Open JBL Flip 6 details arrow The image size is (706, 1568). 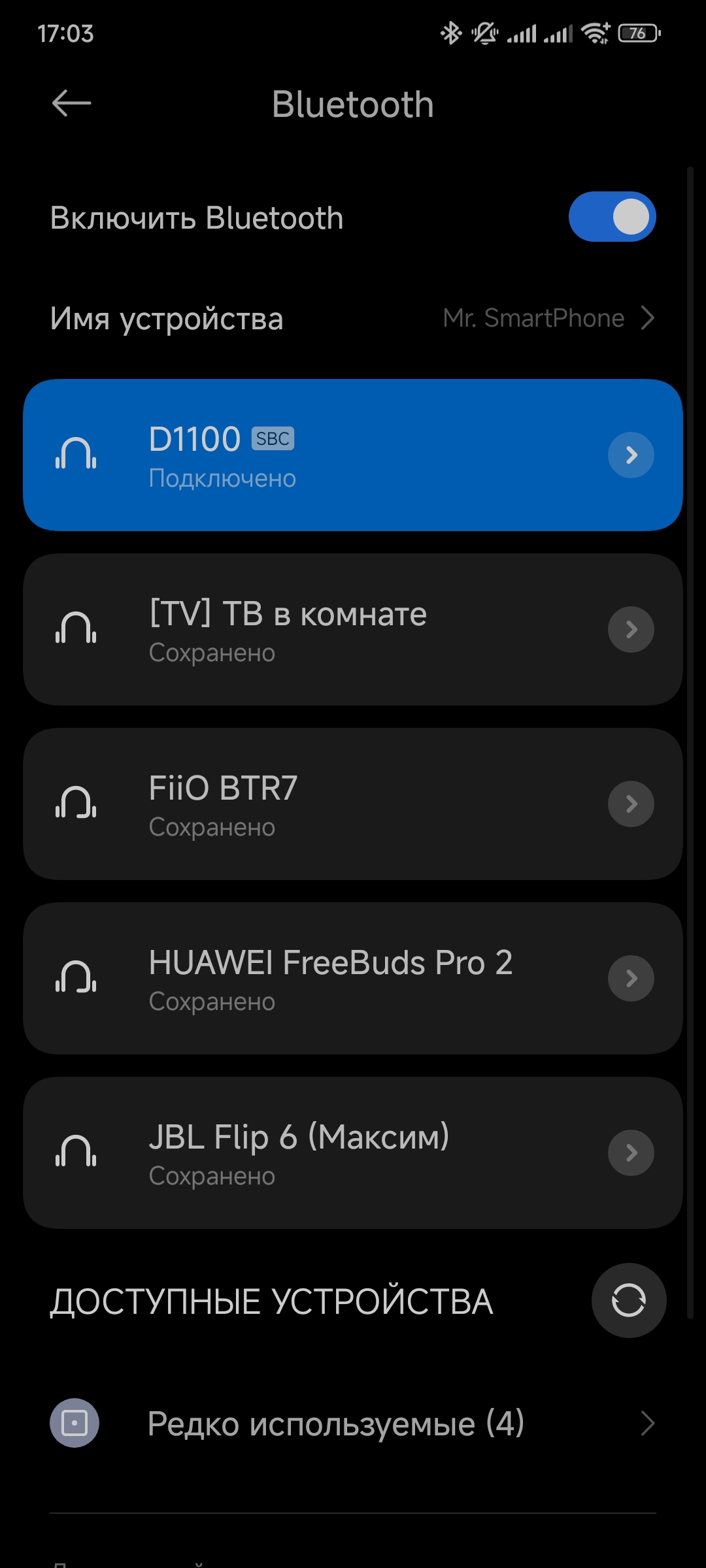click(631, 1153)
